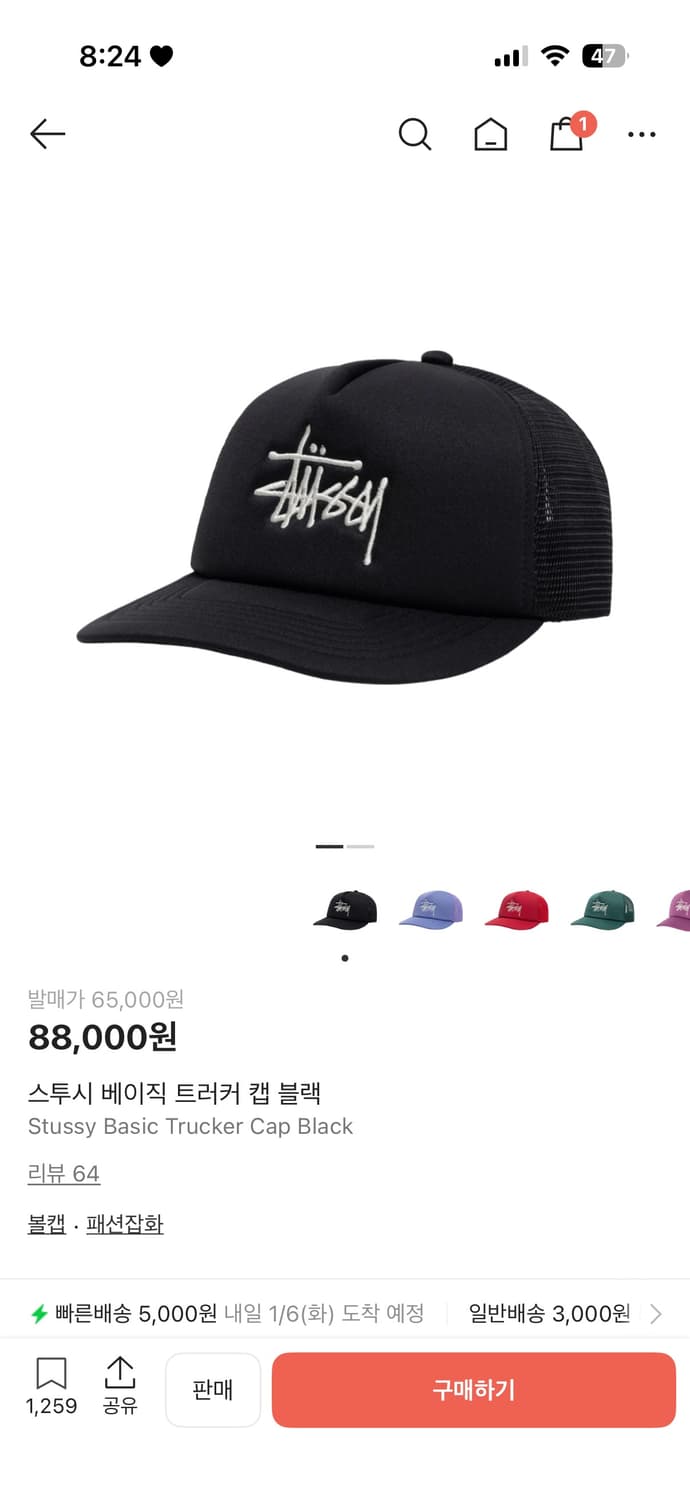Select the red cap color variant
The height and width of the screenshot is (1500, 690).
(x=517, y=909)
